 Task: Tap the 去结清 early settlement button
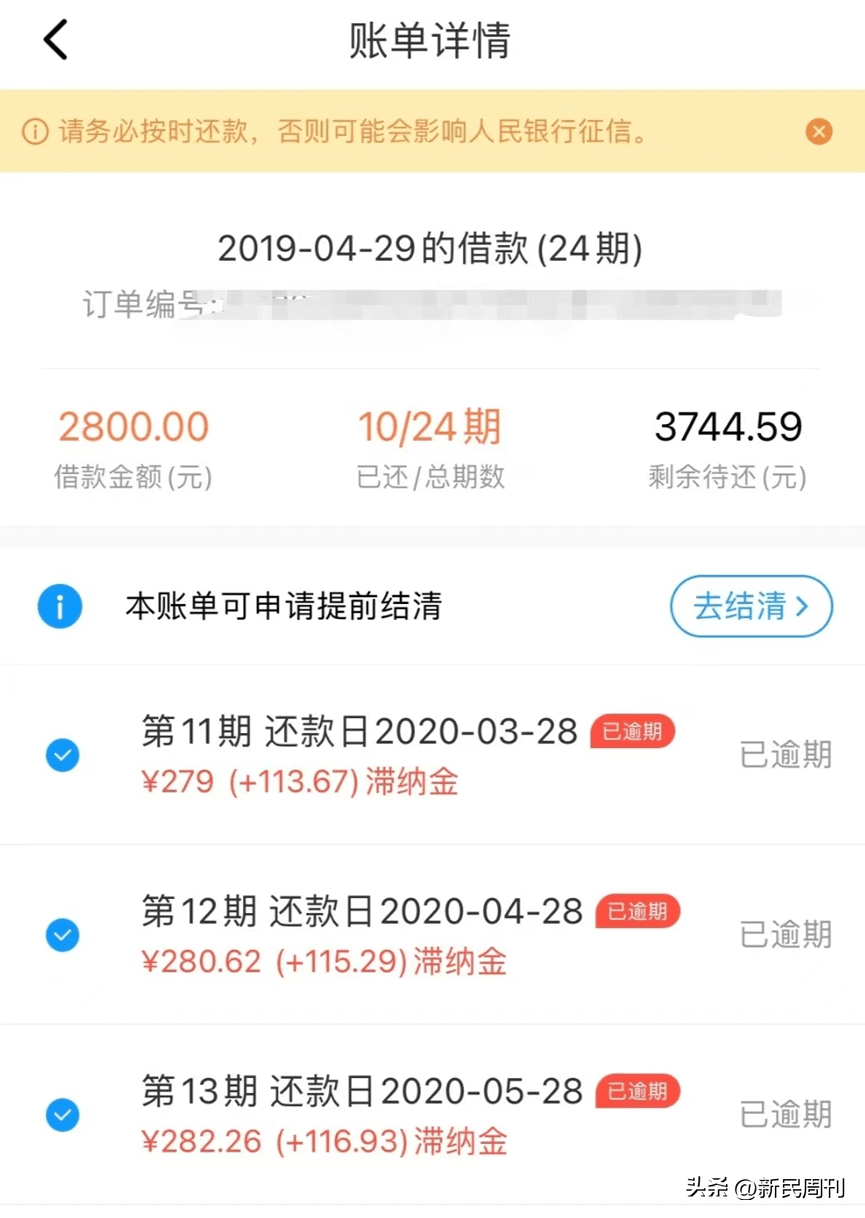(750, 606)
